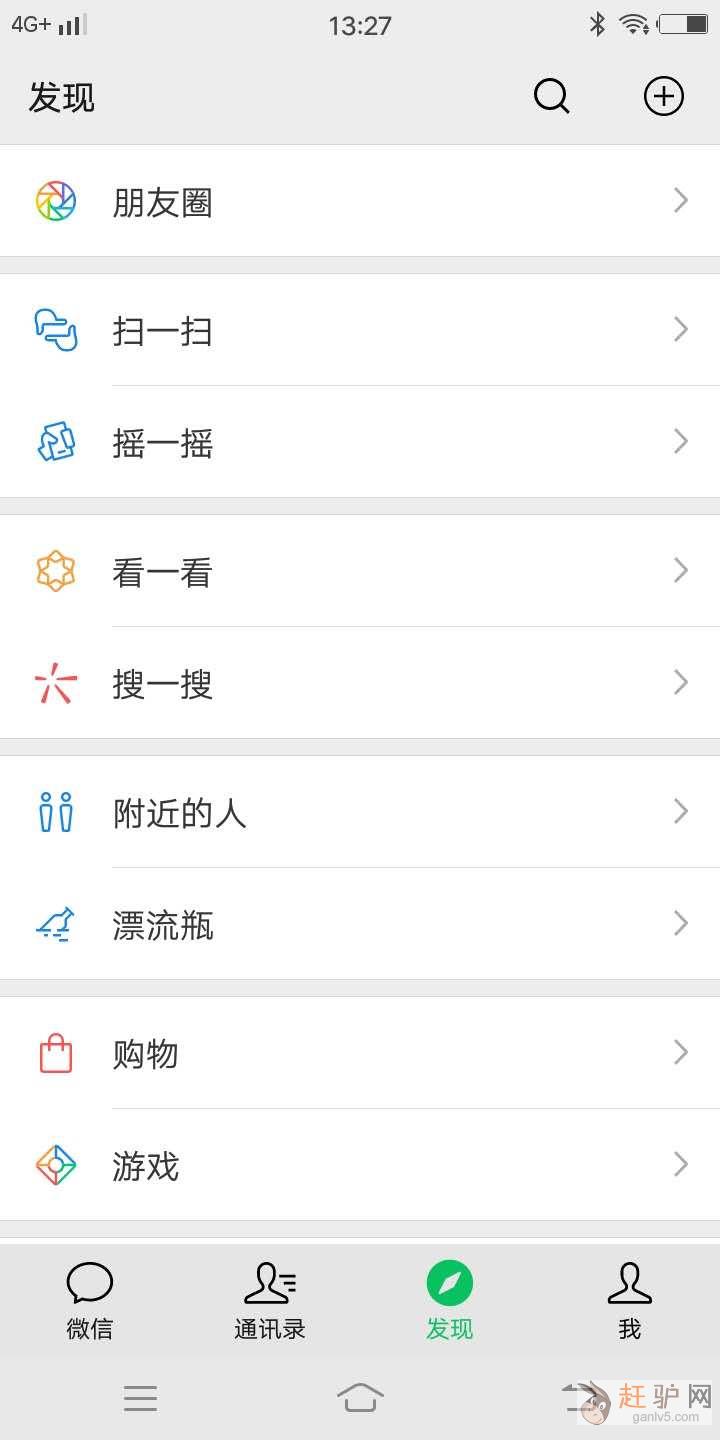Open the search magnifier icon
This screenshot has height=1440, width=720.
[x=551, y=97]
